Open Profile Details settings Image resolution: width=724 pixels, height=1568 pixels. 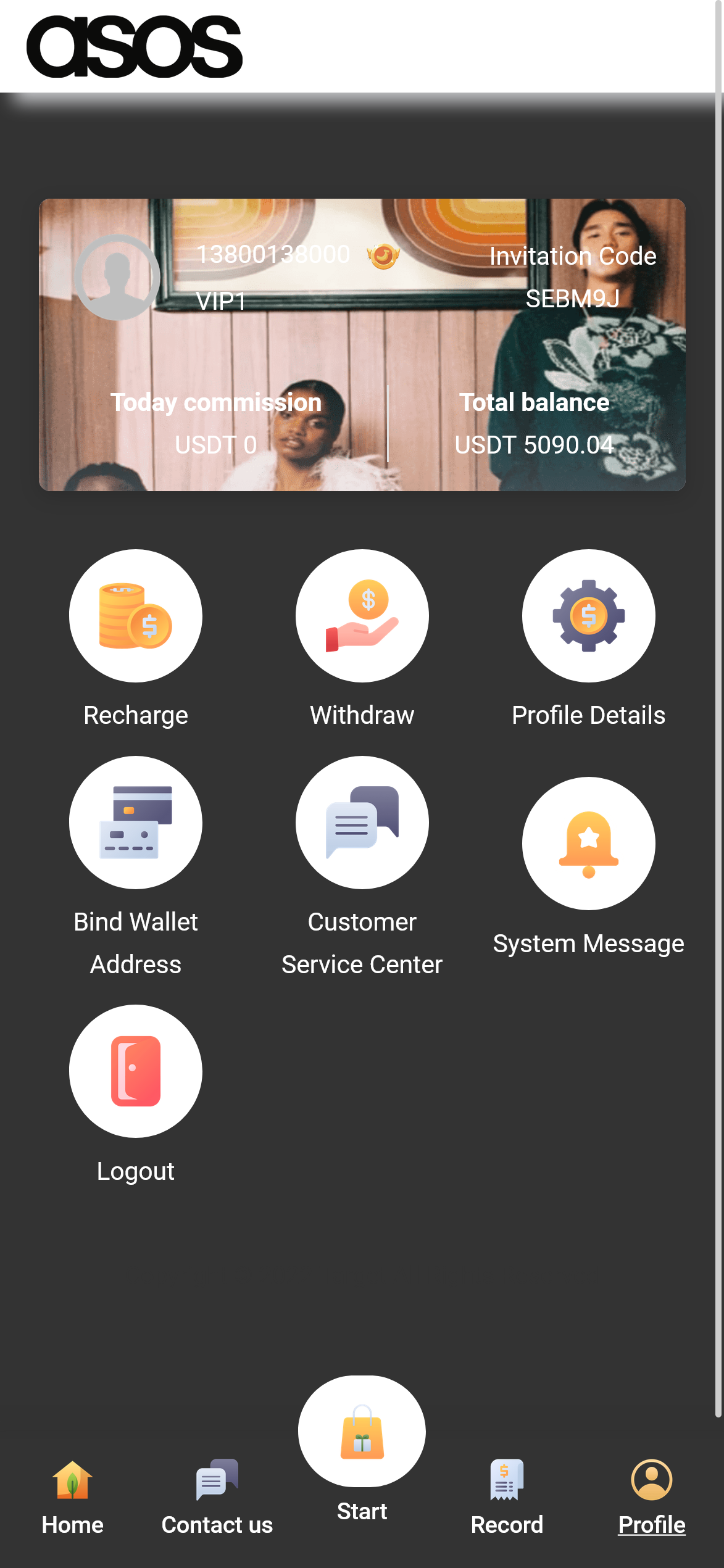coord(588,616)
